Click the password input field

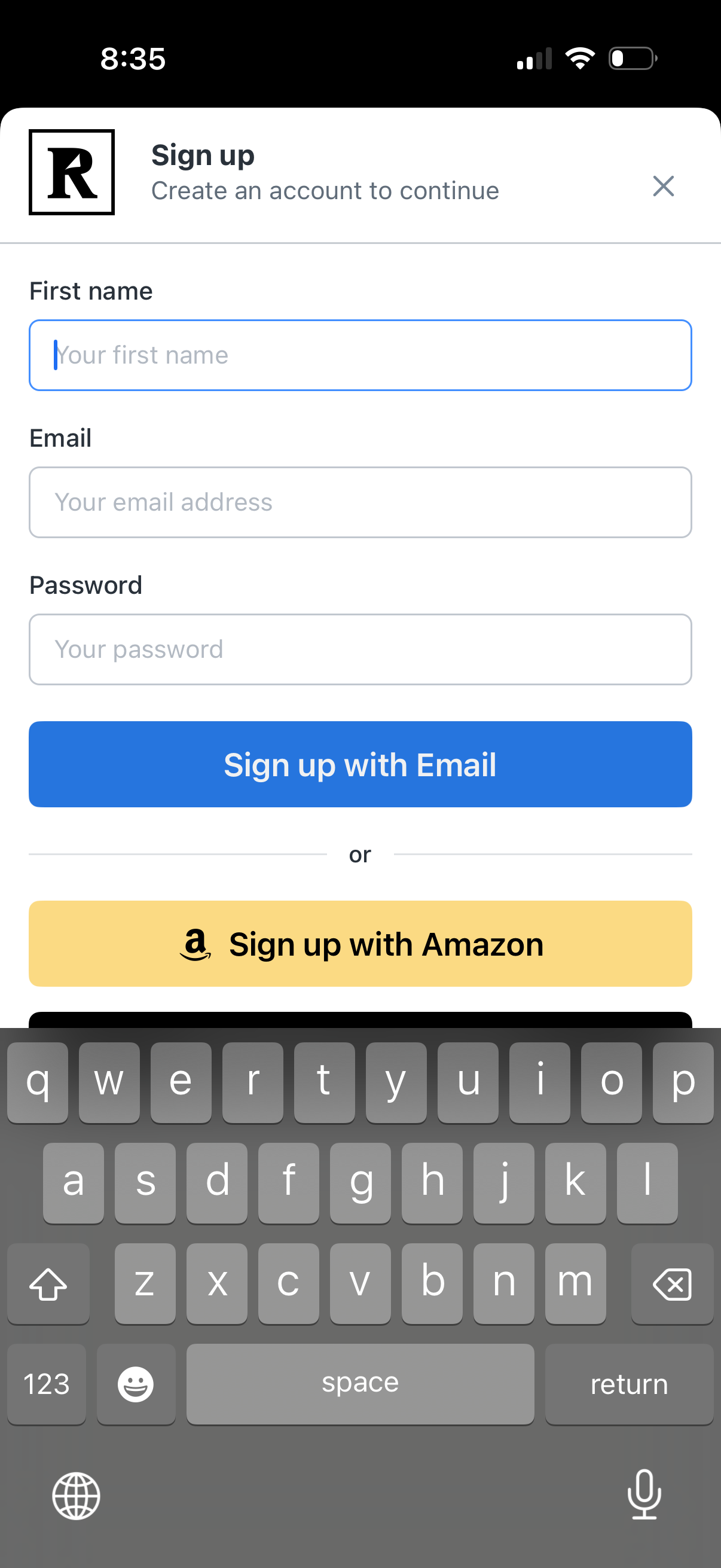click(360, 649)
